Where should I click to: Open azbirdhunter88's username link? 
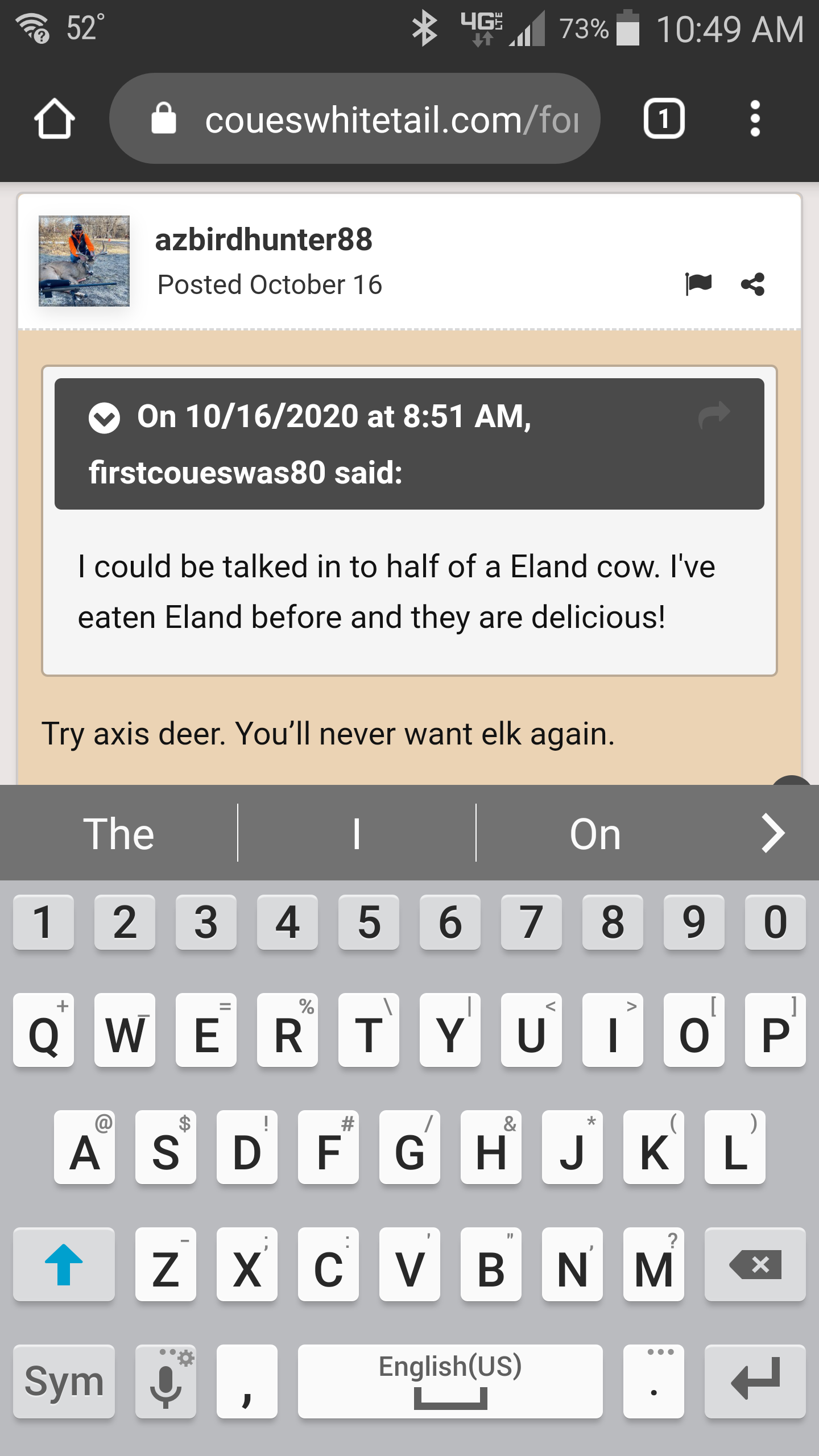coord(264,239)
